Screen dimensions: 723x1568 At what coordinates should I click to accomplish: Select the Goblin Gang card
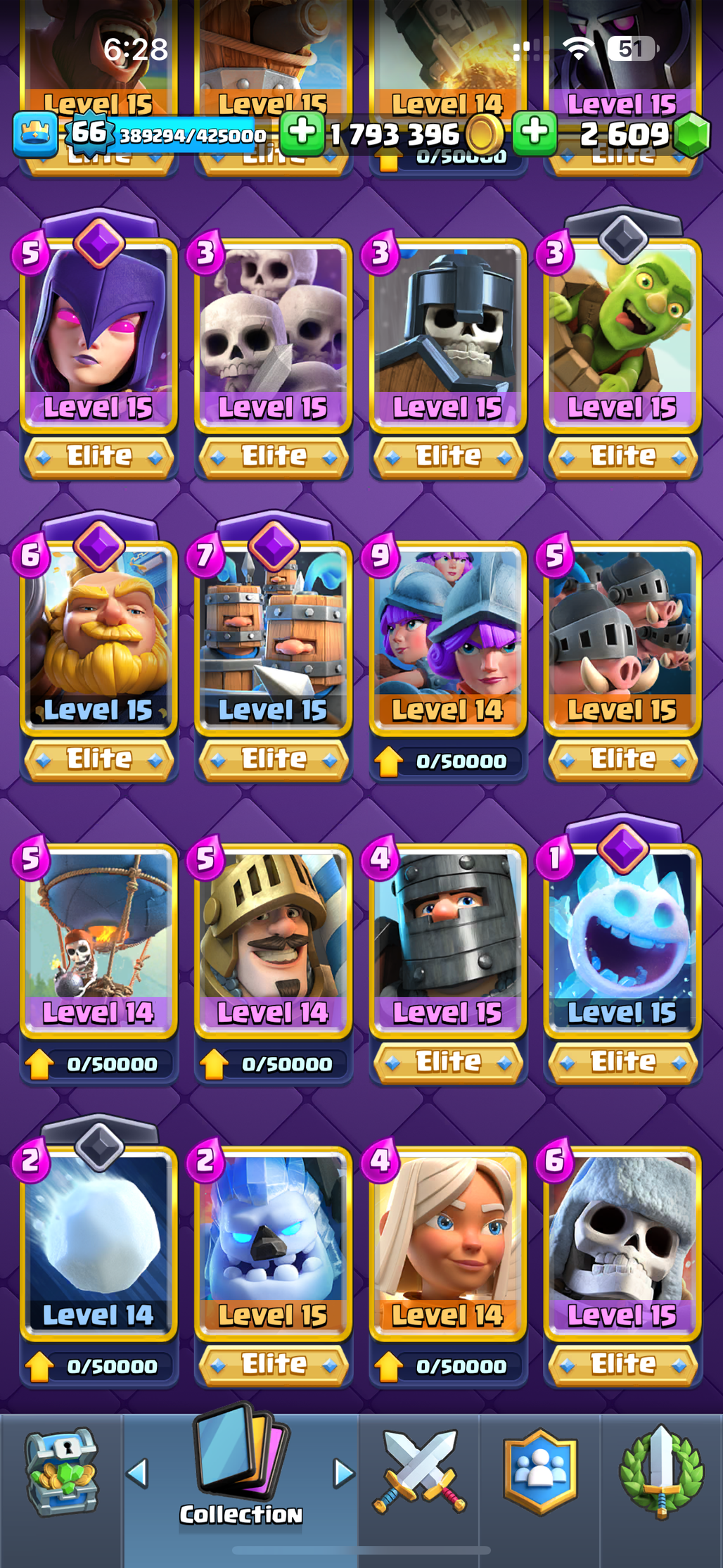click(x=622, y=331)
